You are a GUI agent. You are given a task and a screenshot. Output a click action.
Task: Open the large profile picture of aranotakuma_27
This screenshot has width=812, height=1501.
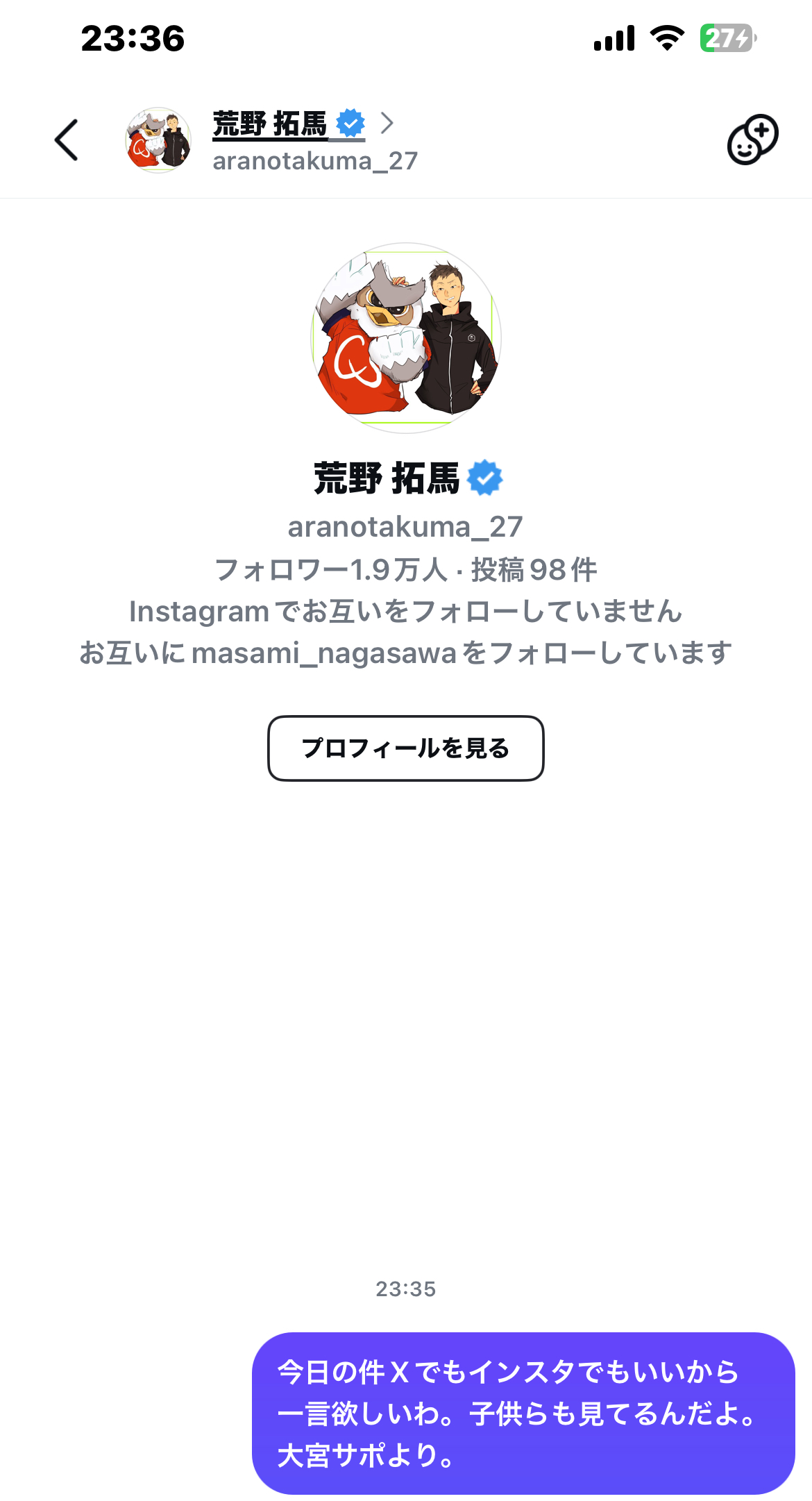coord(406,338)
